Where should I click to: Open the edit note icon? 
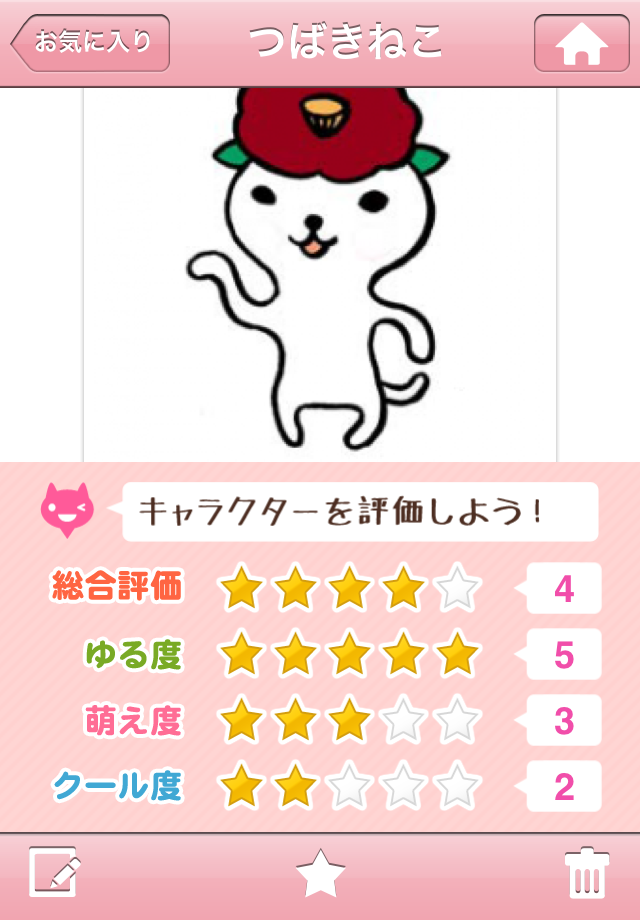[x=53, y=873]
